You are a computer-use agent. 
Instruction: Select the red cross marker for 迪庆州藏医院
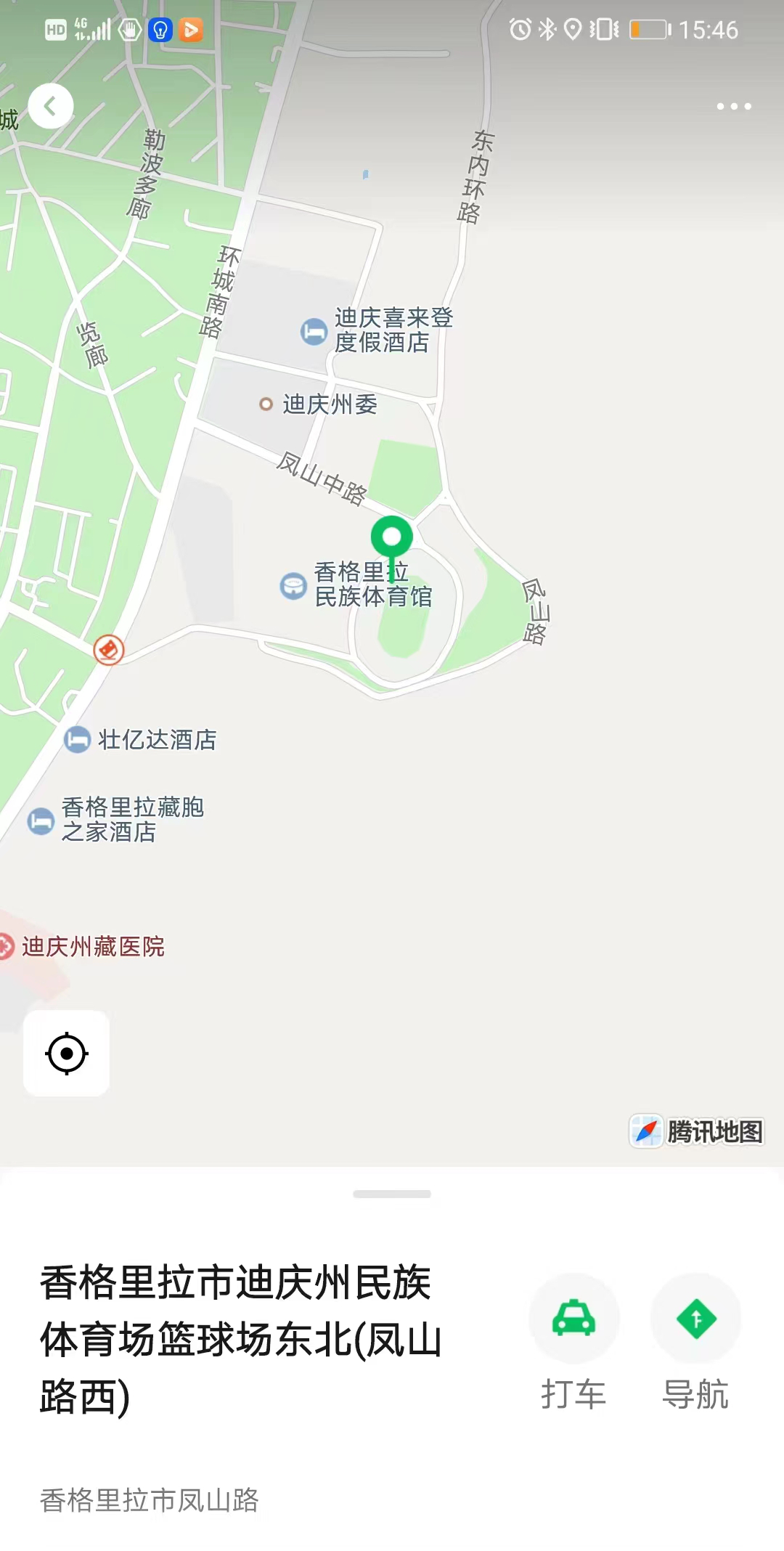tap(7, 945)
